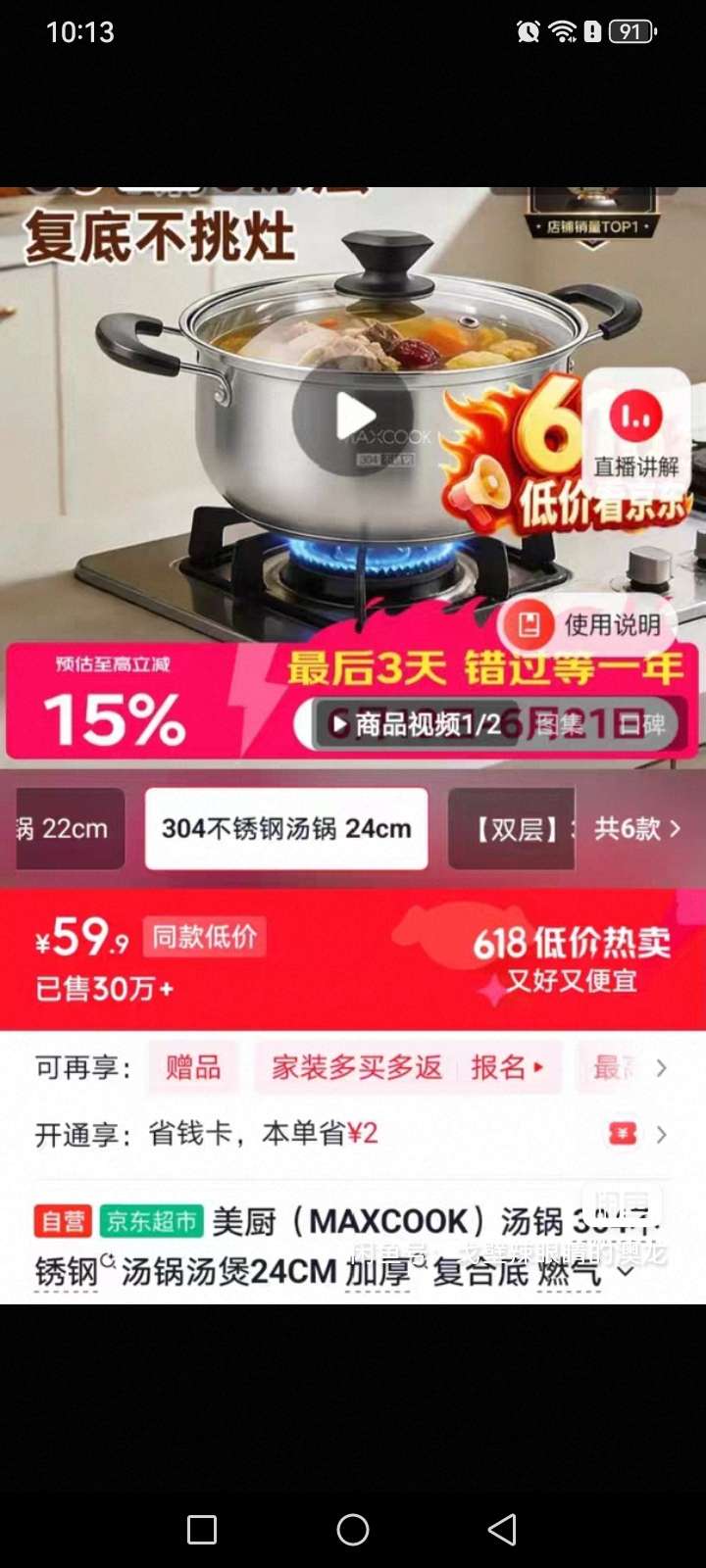Tap the displayed product screenshot image

[x=353, y=745]
